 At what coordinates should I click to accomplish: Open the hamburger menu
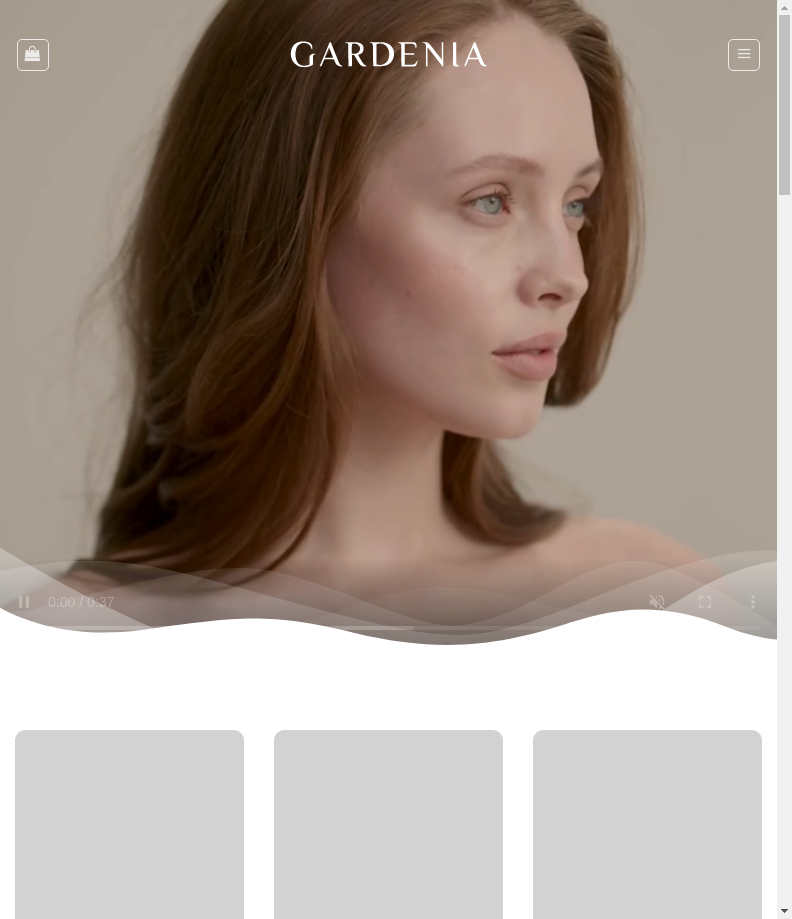coord(743,55)
